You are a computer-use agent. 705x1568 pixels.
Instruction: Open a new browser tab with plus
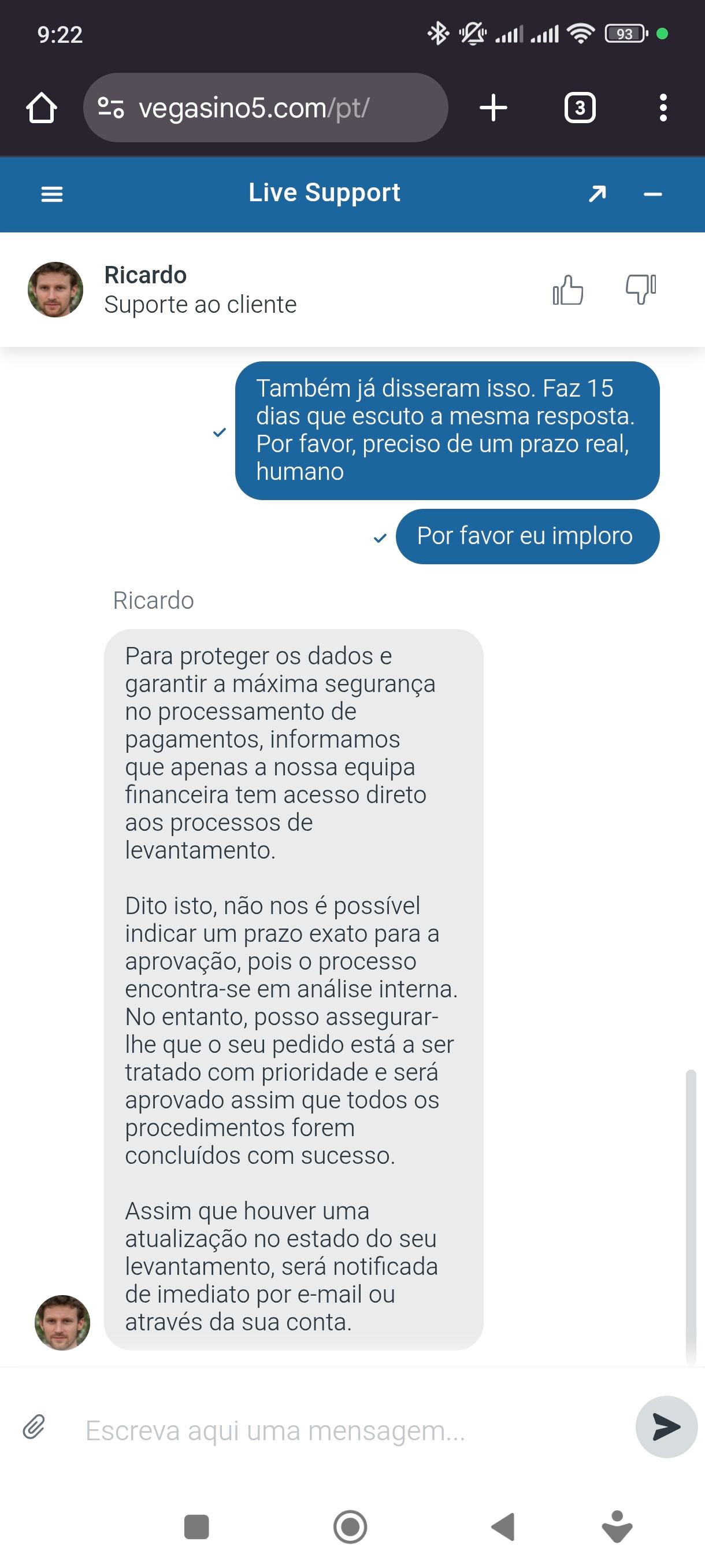pyautogui.click(x=492, y=108)
